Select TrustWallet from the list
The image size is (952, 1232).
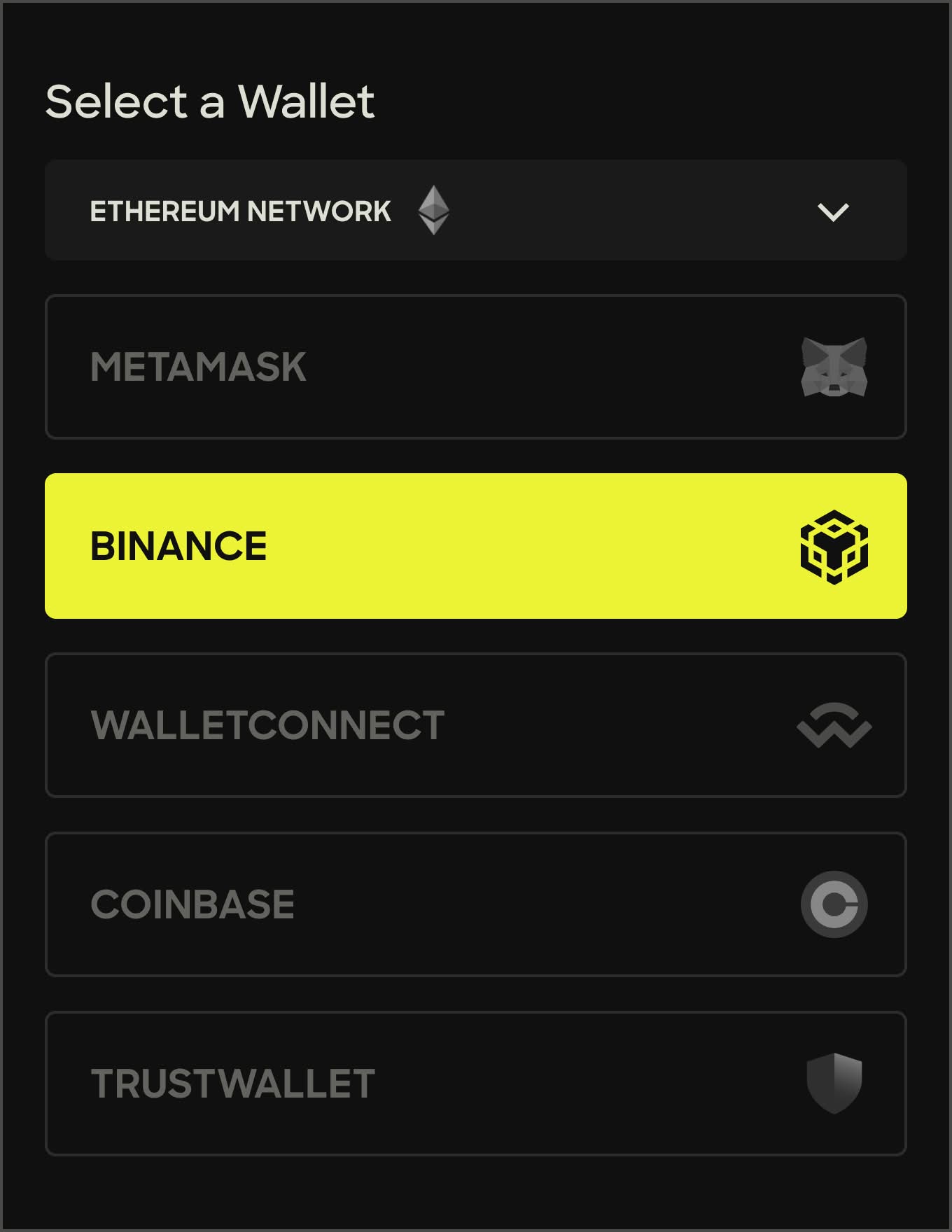point(476,1084)
